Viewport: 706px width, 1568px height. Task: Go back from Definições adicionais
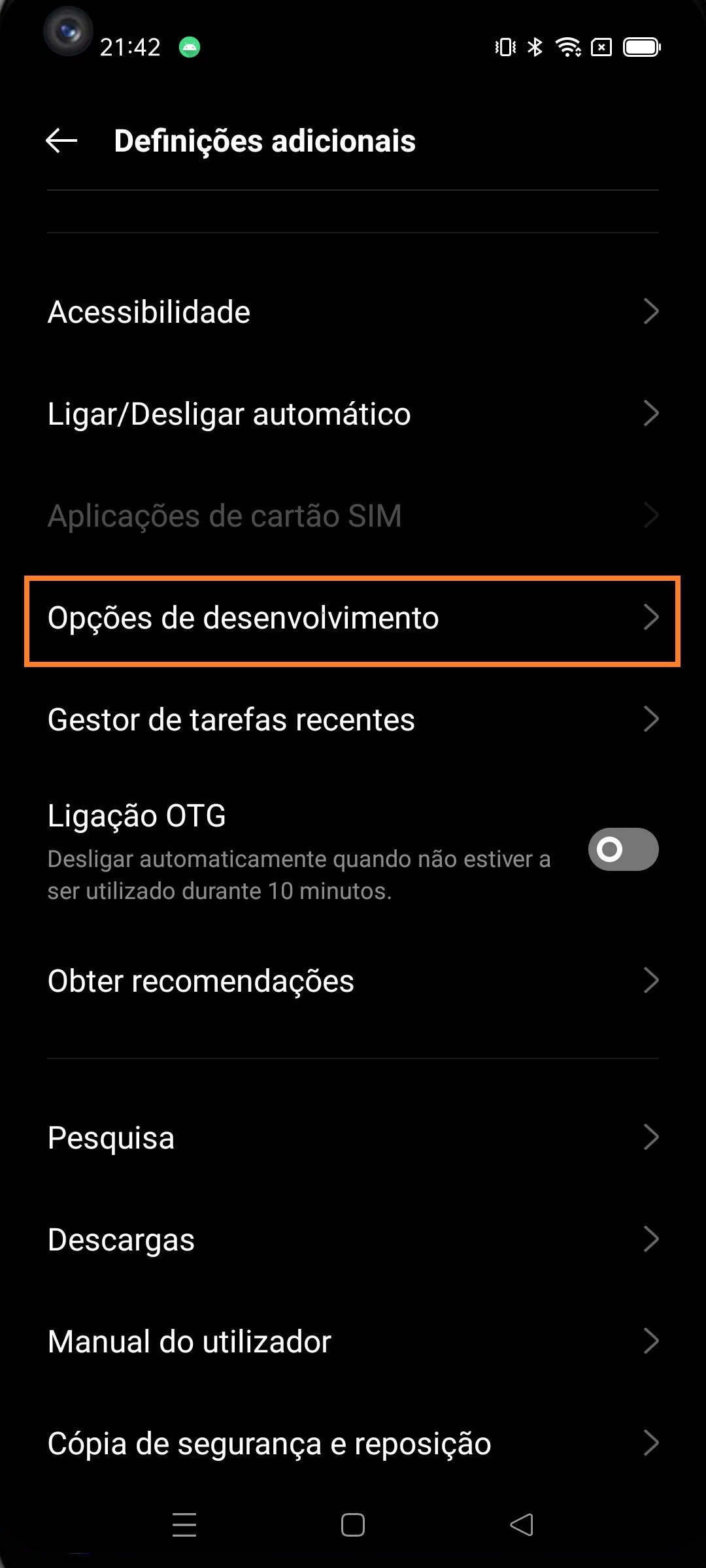tap(62, 140)
